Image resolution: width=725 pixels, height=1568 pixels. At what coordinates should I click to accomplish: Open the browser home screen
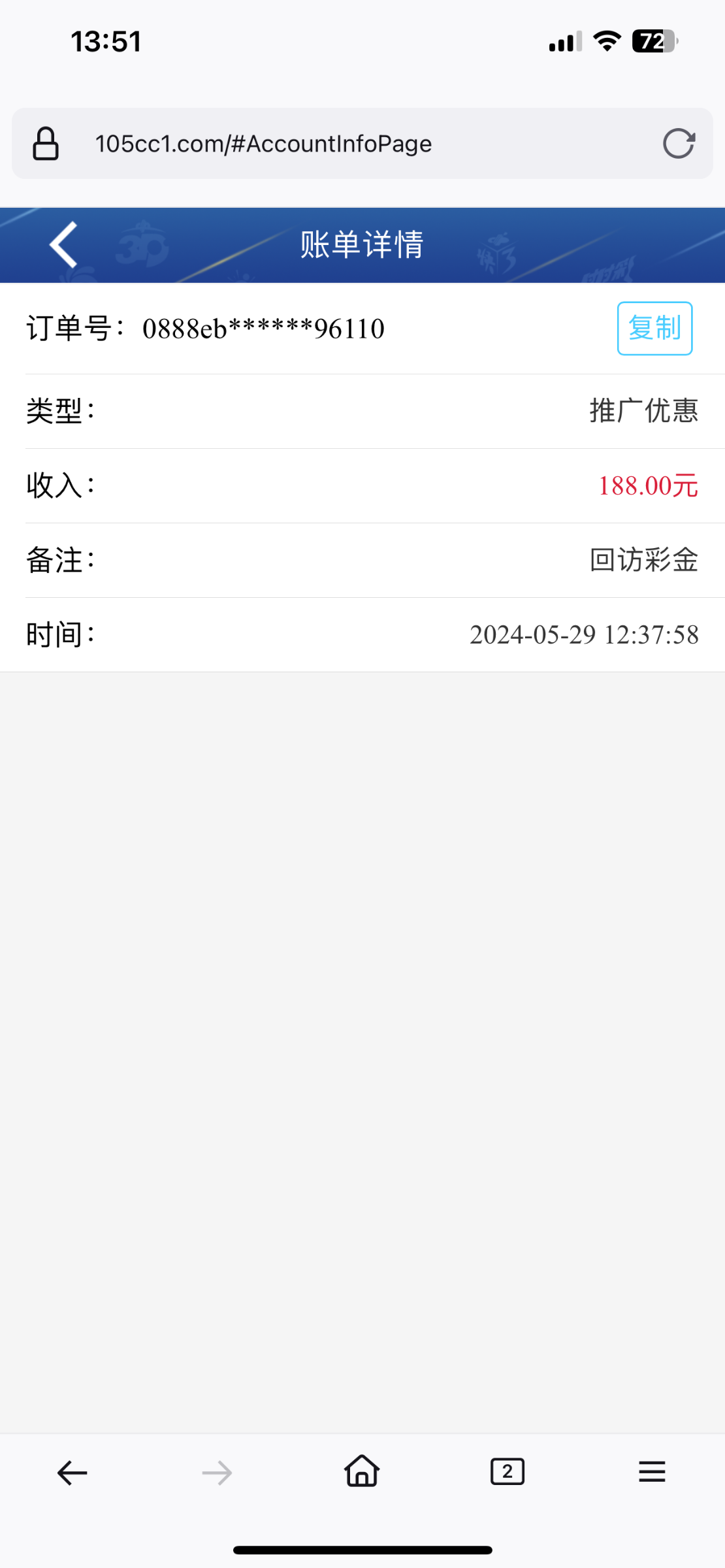click(x=362, y=1471)
